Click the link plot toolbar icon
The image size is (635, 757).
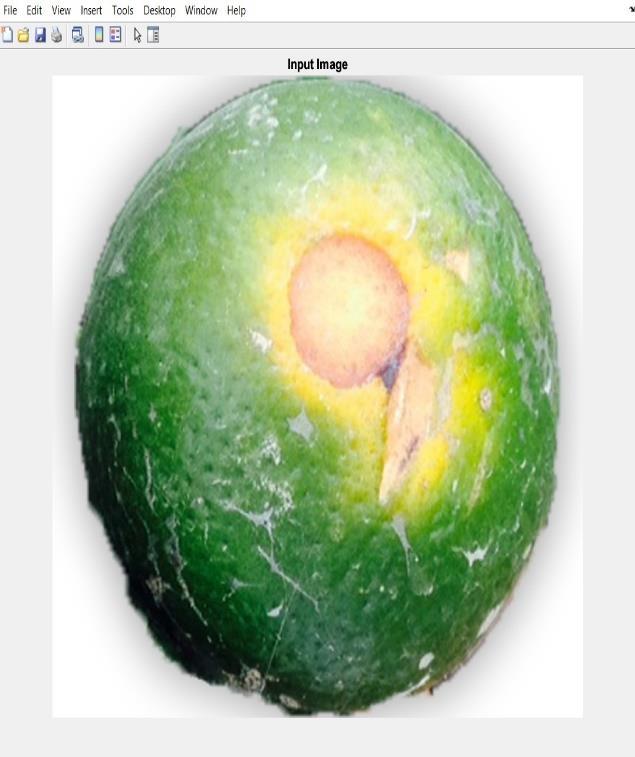[78, 35]
